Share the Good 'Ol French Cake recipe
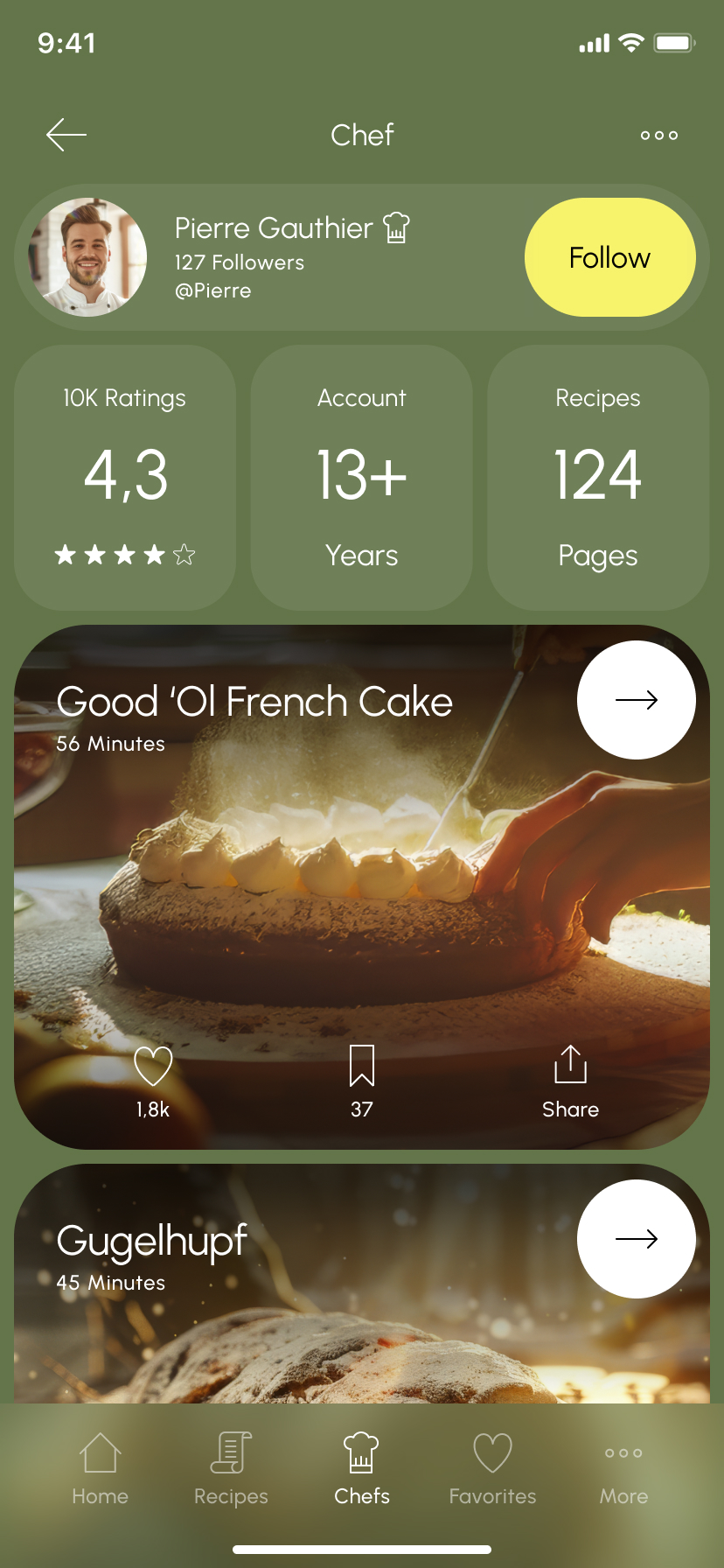This screenshot has width=724, height=1568. click(570, 1067)
